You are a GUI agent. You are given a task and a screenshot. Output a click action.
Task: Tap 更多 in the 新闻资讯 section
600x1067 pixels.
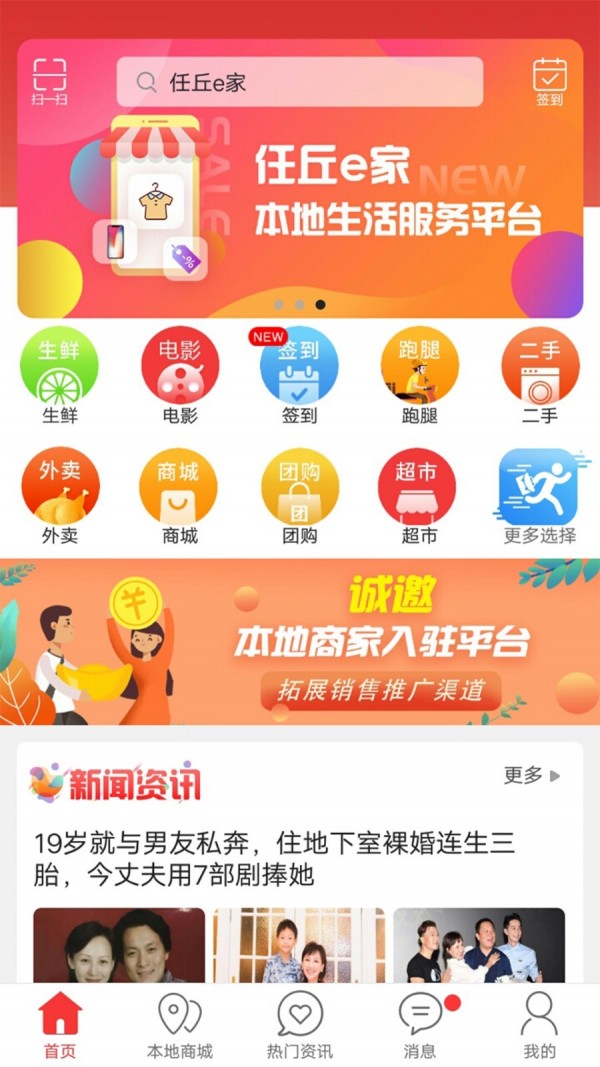532,775
